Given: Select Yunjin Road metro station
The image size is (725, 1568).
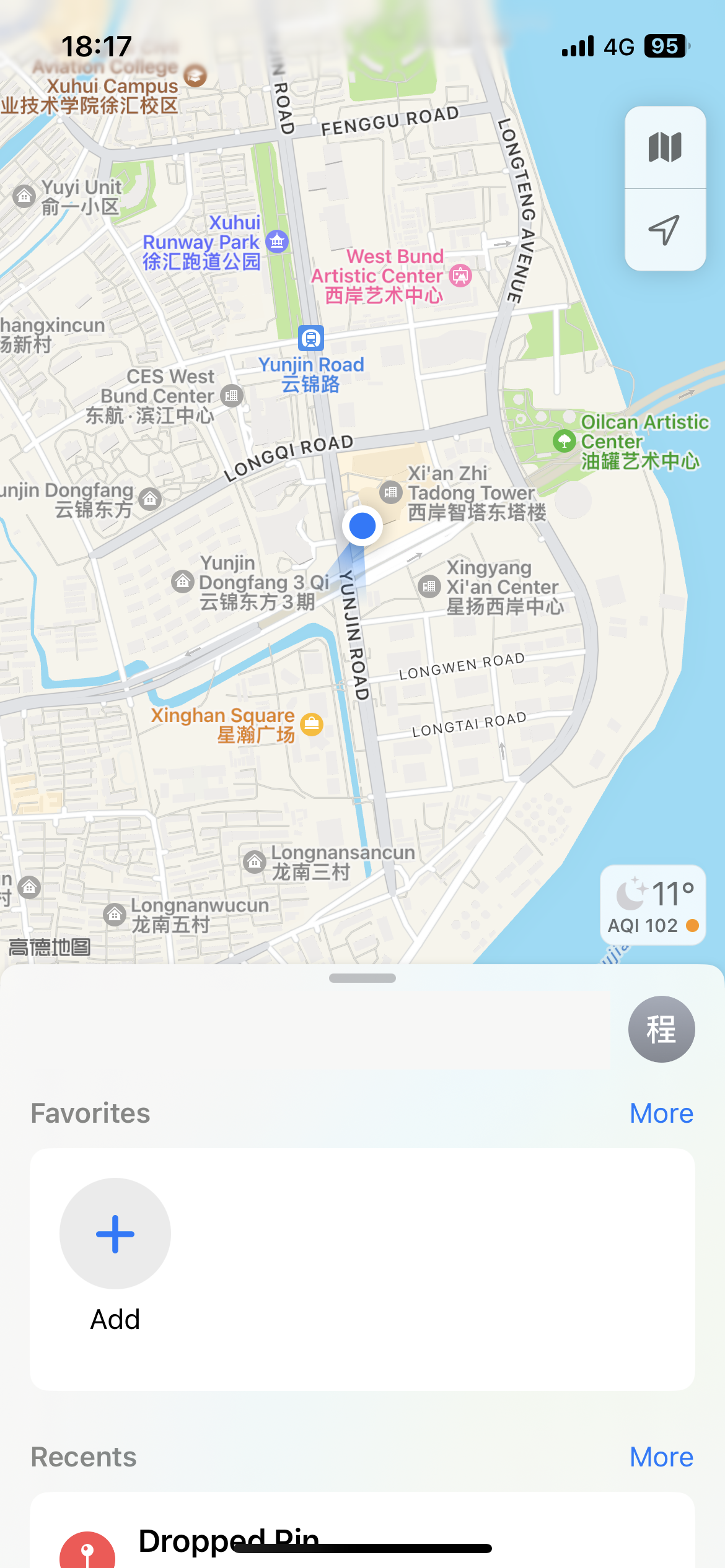Looking at the screenshot, I should click(311, 338).
